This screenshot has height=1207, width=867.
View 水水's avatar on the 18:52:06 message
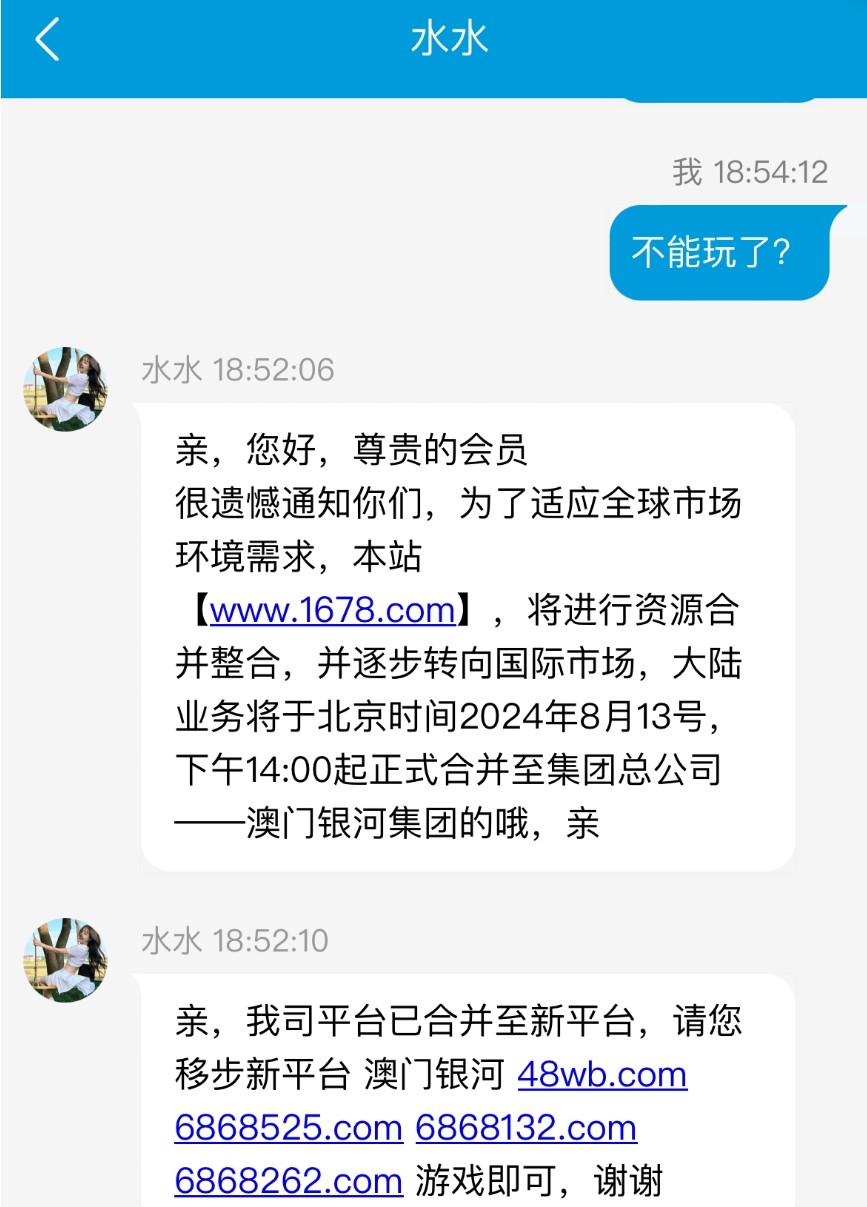tap(66, 389)
